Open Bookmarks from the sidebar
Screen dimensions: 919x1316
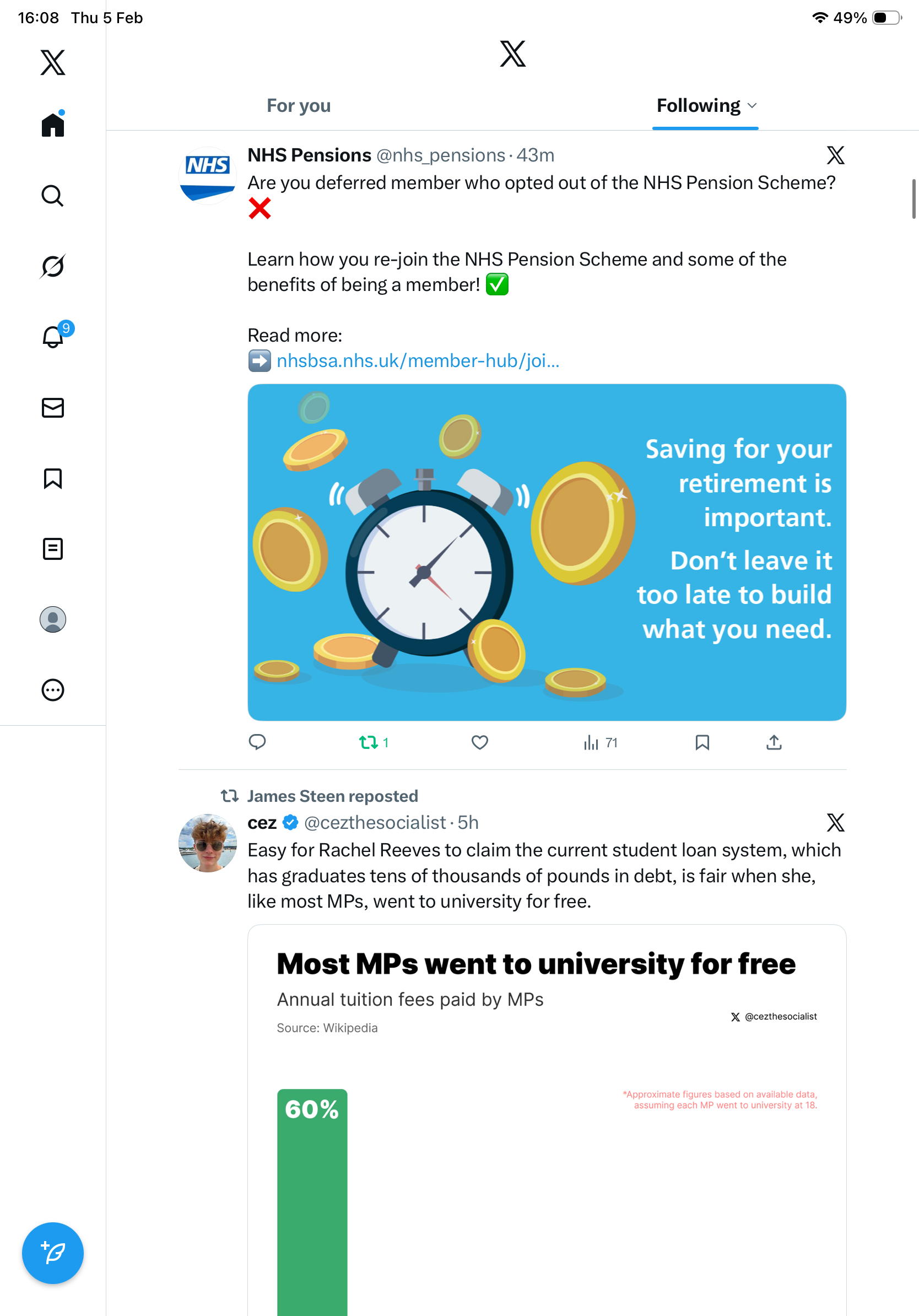click(x=53, y=478)
